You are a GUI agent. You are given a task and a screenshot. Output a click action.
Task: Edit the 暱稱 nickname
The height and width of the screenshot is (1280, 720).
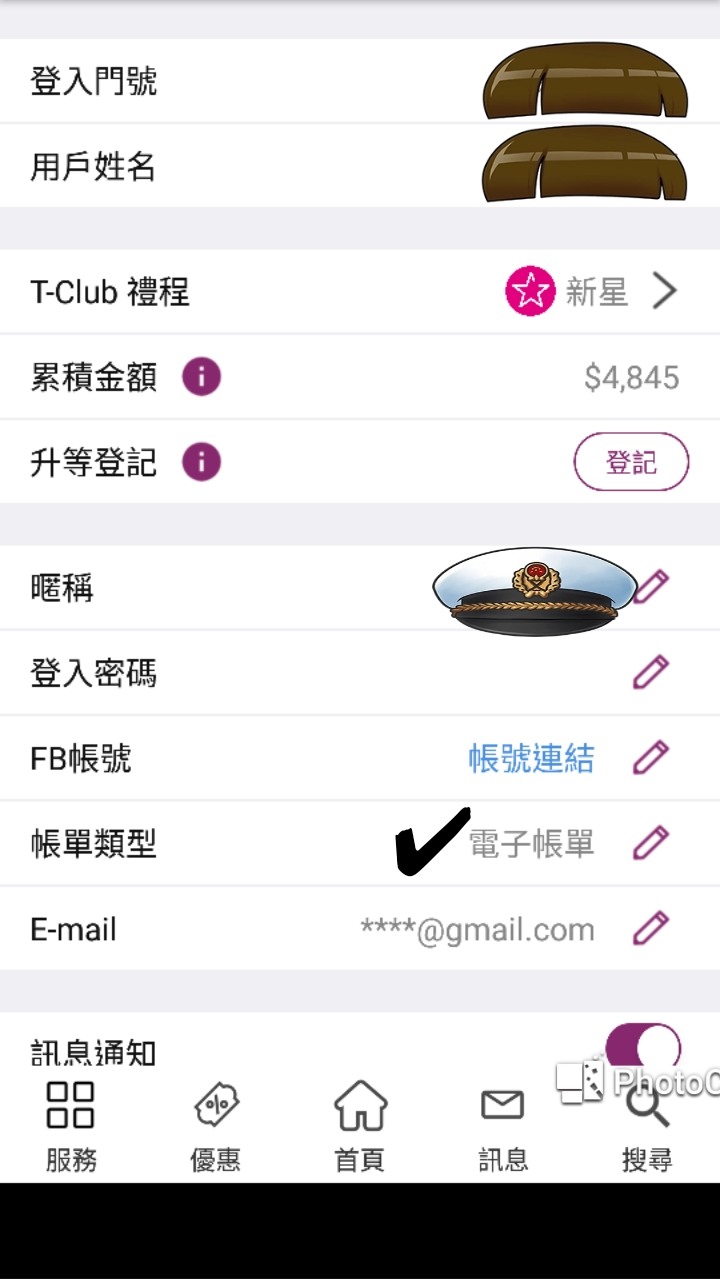pyautogui.click(x=651, y=587)
